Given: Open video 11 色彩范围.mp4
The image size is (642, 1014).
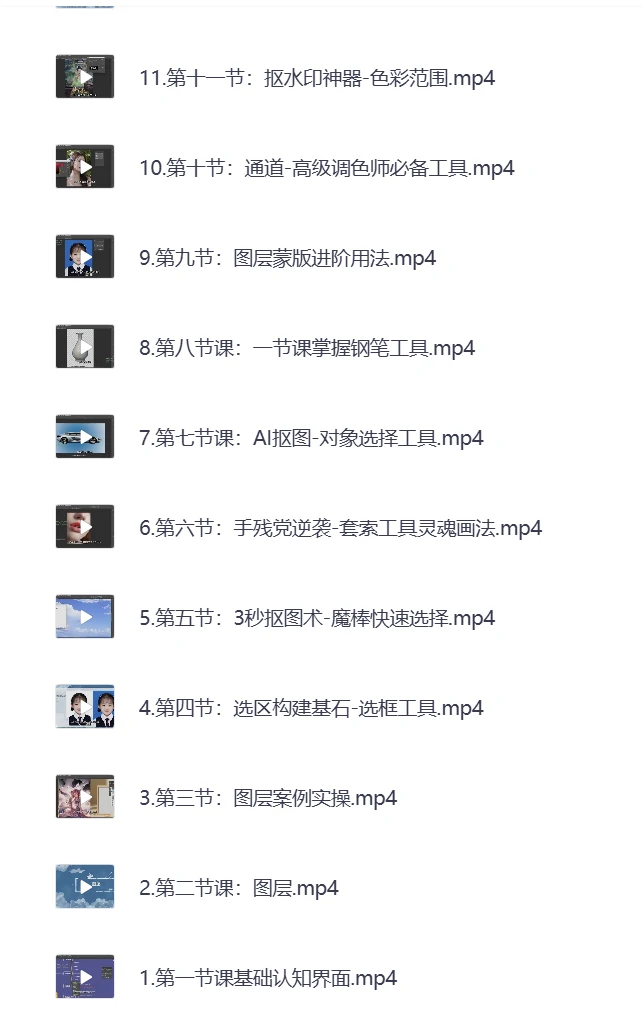Looking at the screenshot, I should pos(316,78).
